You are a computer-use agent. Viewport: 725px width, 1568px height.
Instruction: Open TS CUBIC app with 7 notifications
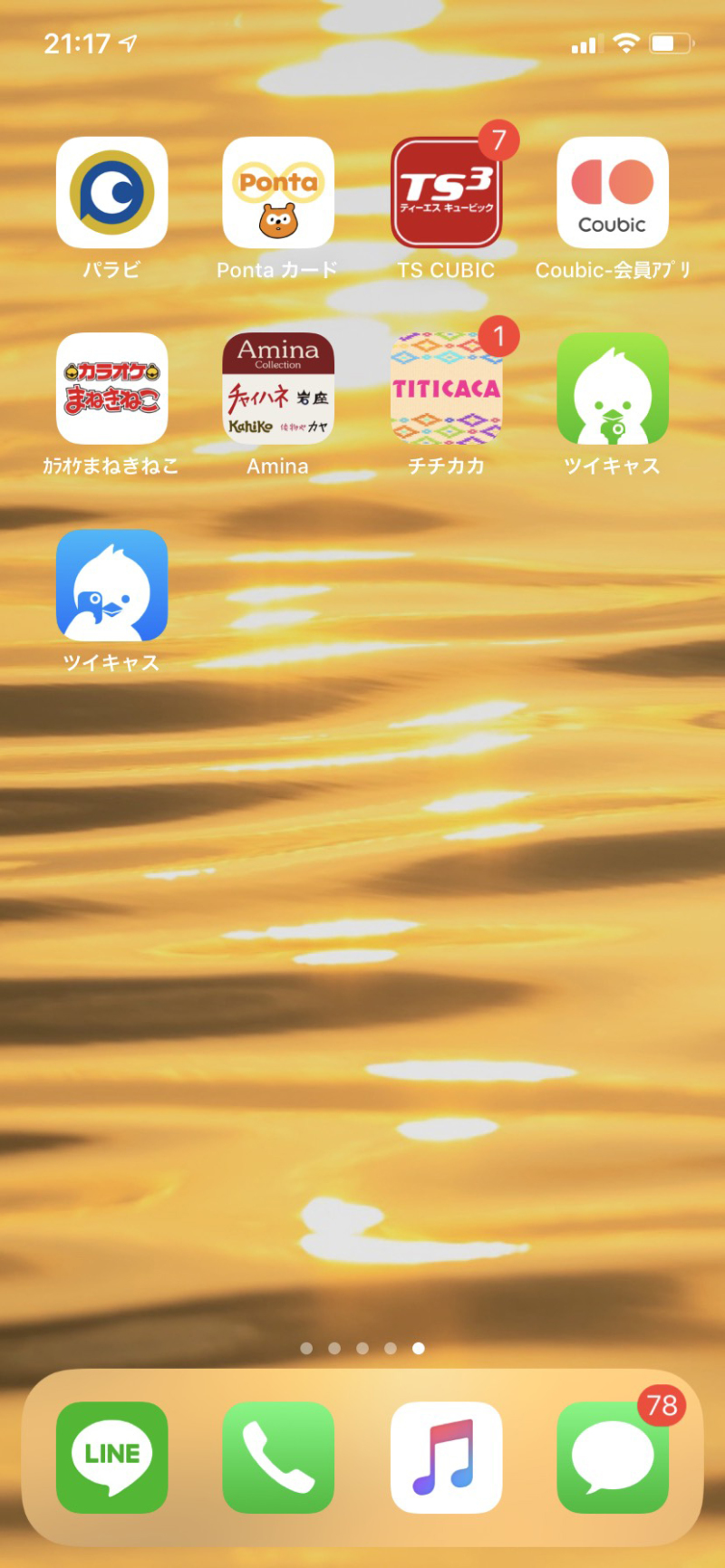(444, 192)
